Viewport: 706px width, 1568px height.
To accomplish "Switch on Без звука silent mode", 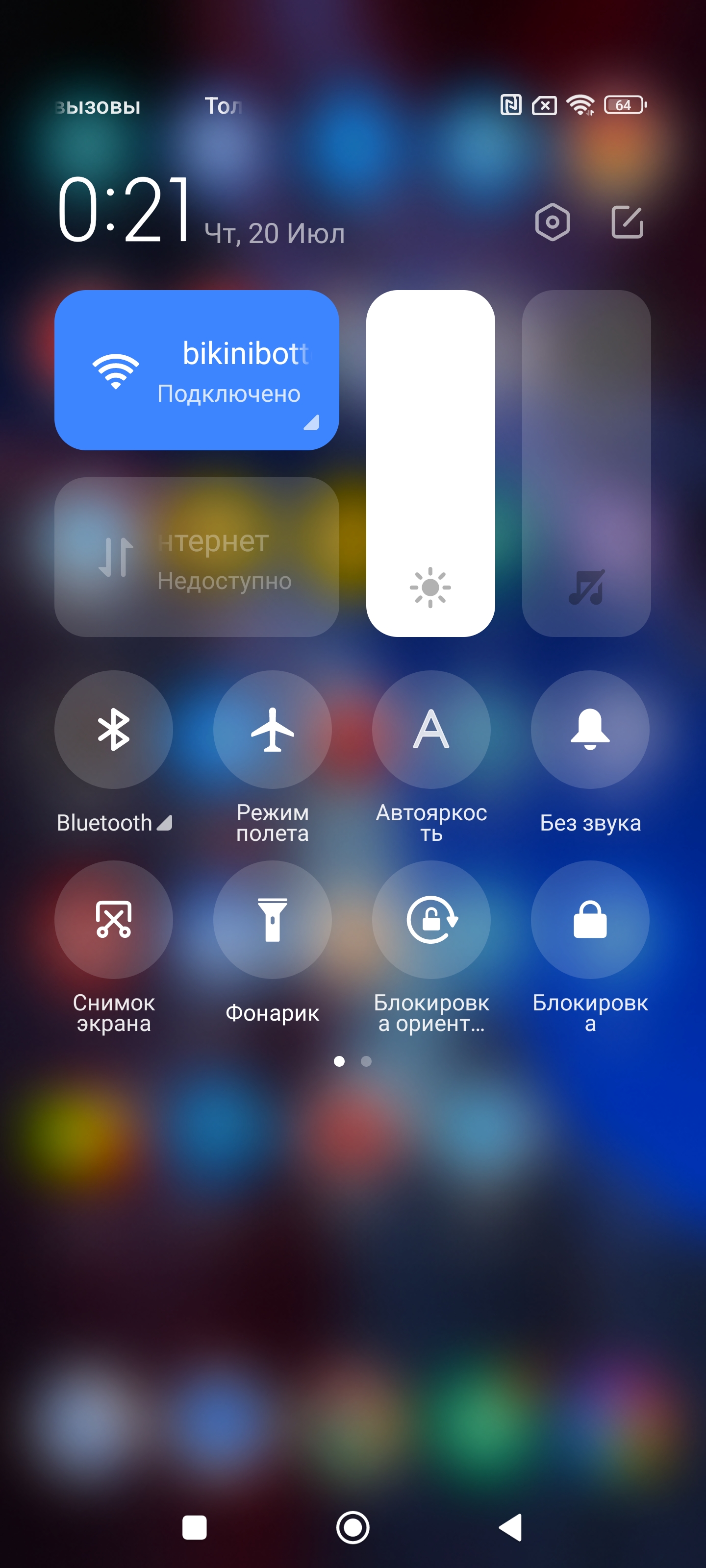I will [590, 729].
